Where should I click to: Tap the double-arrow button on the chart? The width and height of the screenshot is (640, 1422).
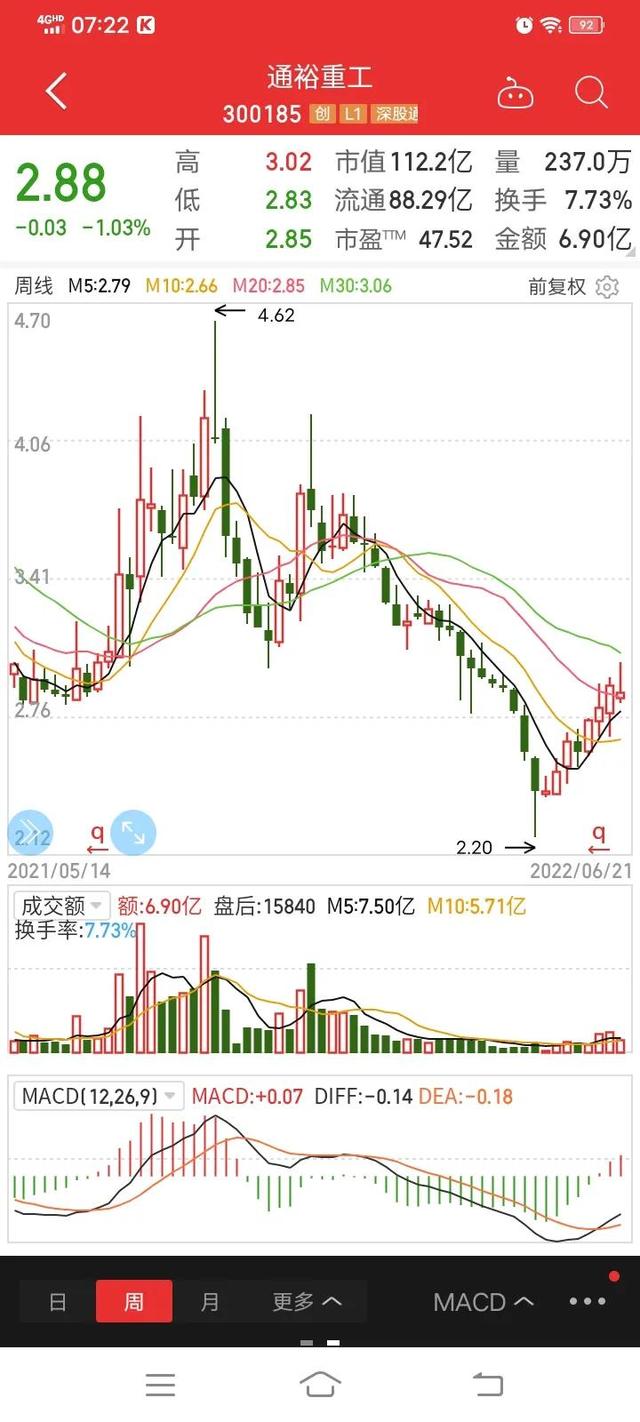click(x=30, y=832)
